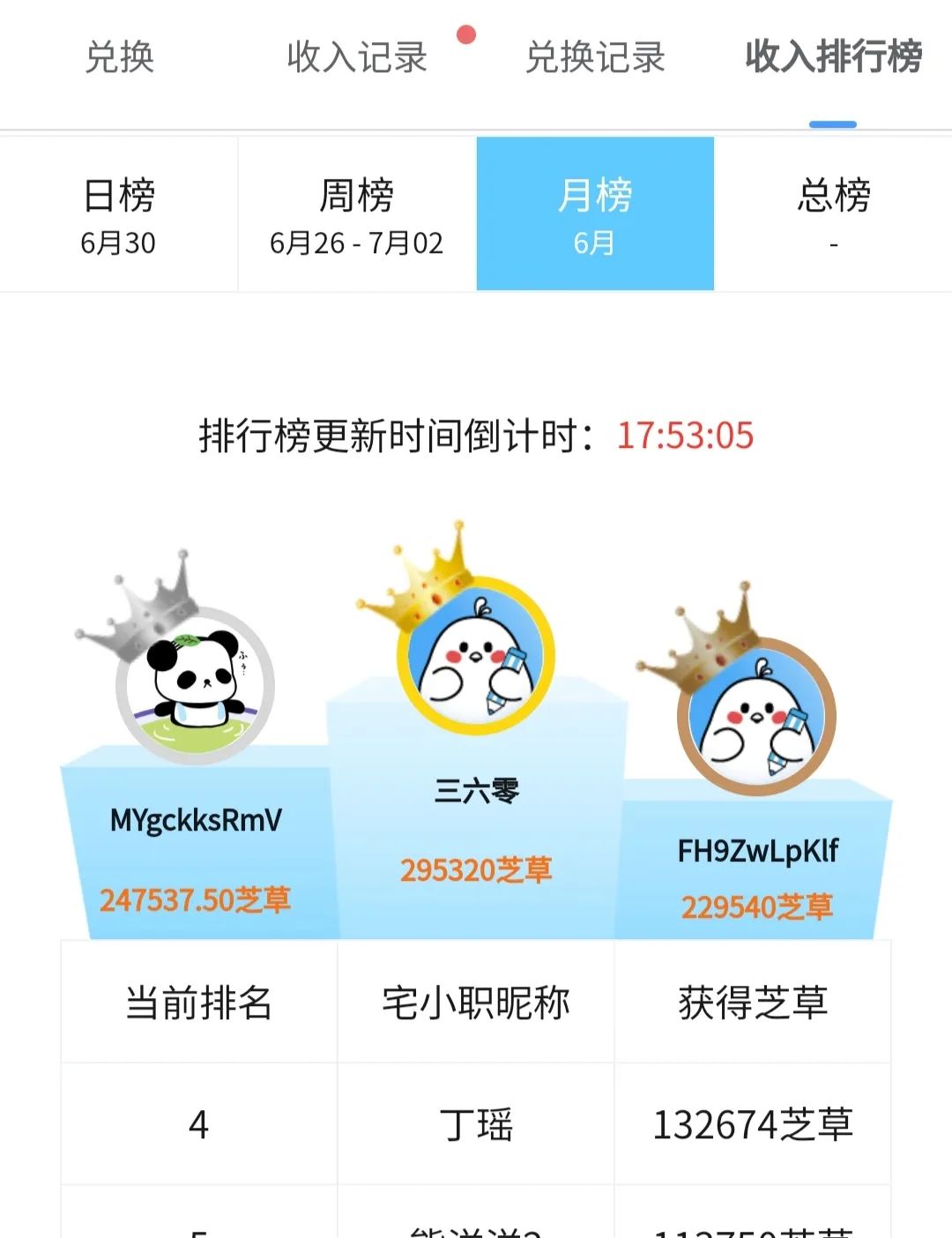
Task: Select the 周榜 (weekly) ranking toggle
Action: tap(358, 213)
